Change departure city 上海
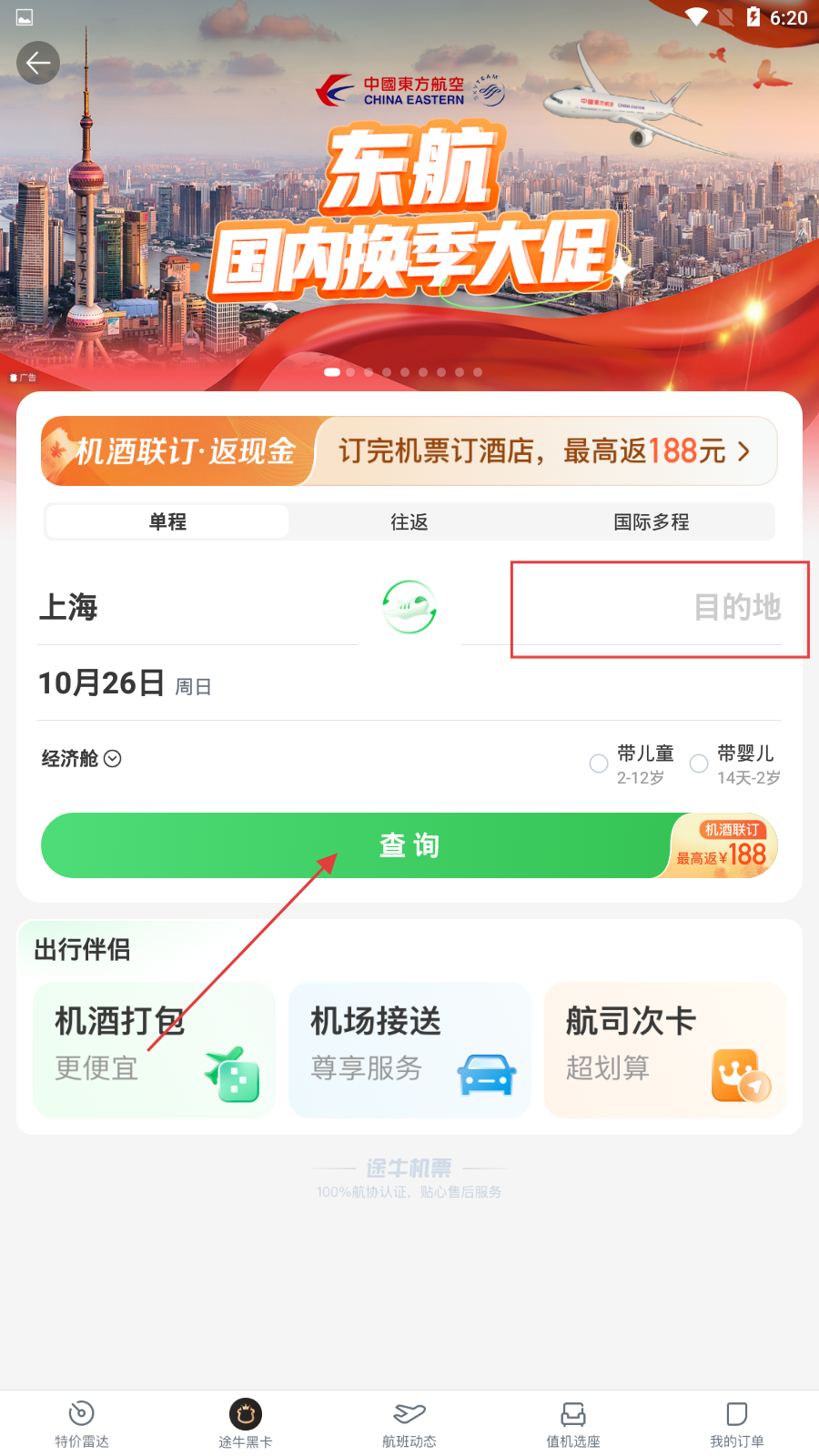This screenshot has height=1456, width=819. tap(68, 607)
